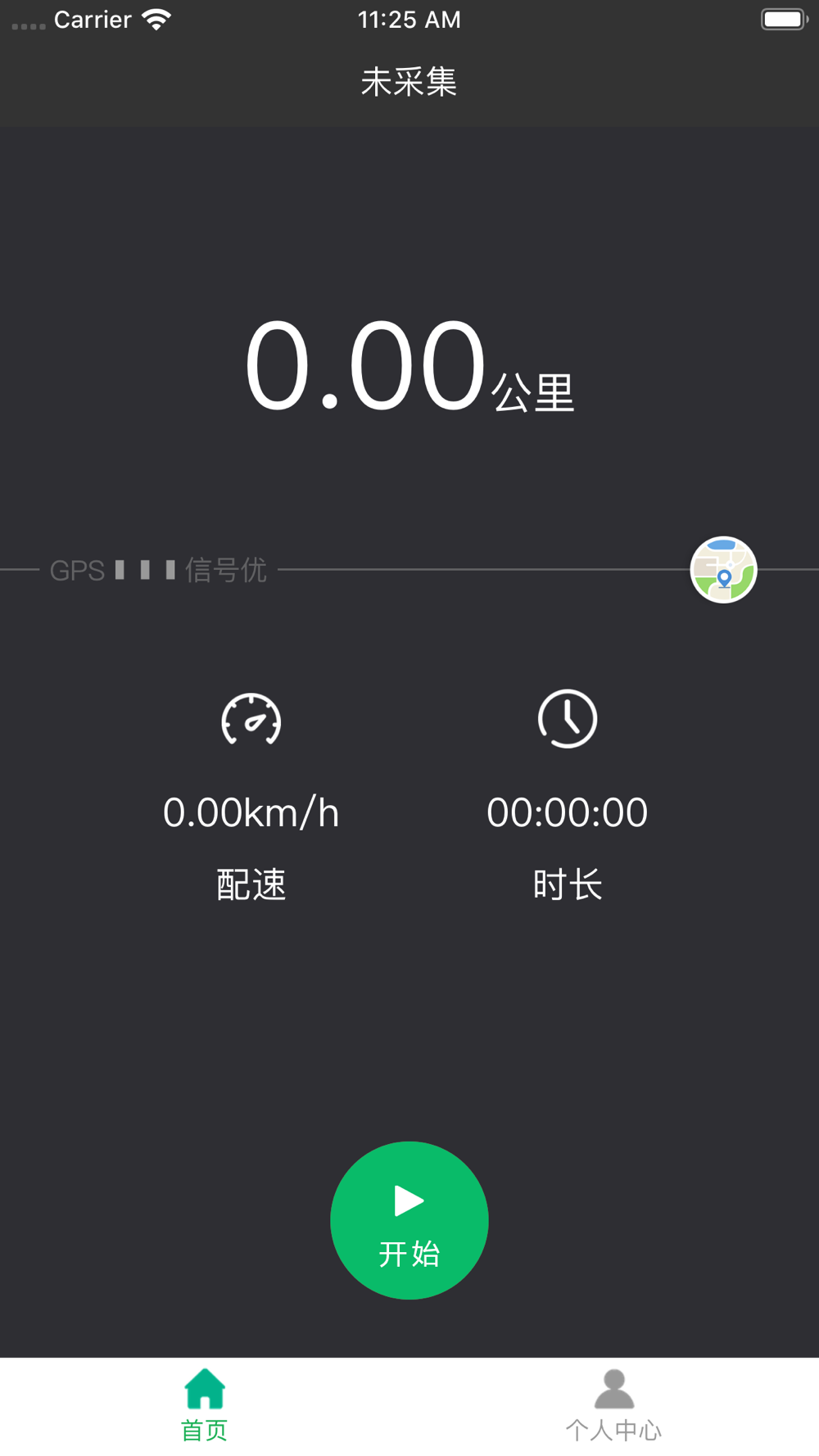Screen dimensions: 819x1456
Task: Open the map view icon
Action: 724,570
